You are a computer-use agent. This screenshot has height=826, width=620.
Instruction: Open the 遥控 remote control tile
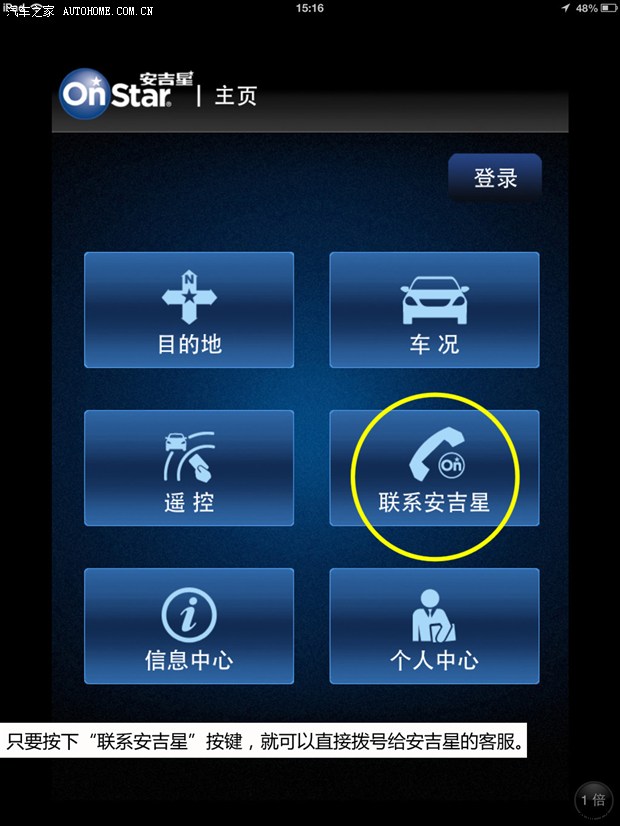point(189,467)
